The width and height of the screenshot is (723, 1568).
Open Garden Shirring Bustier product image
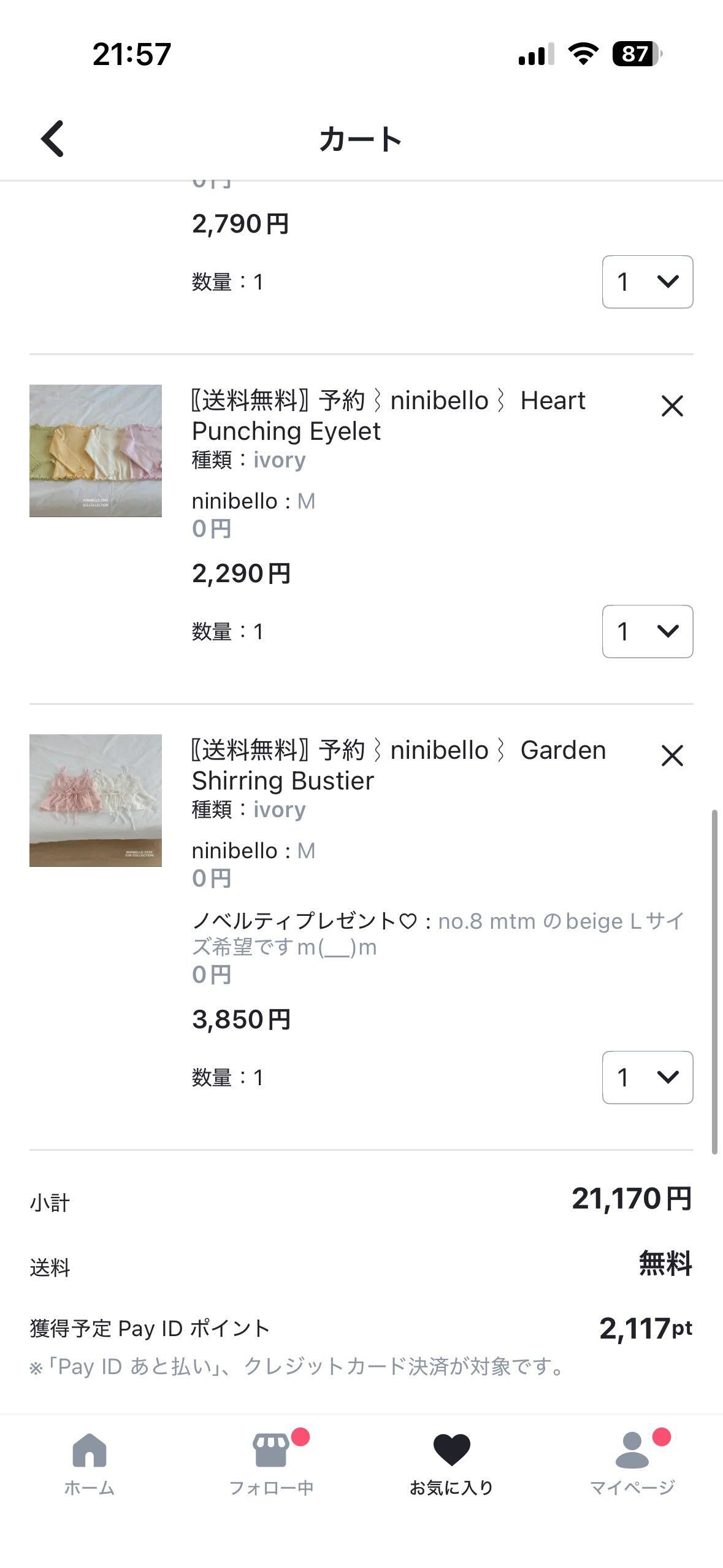(x=96, y=801)
